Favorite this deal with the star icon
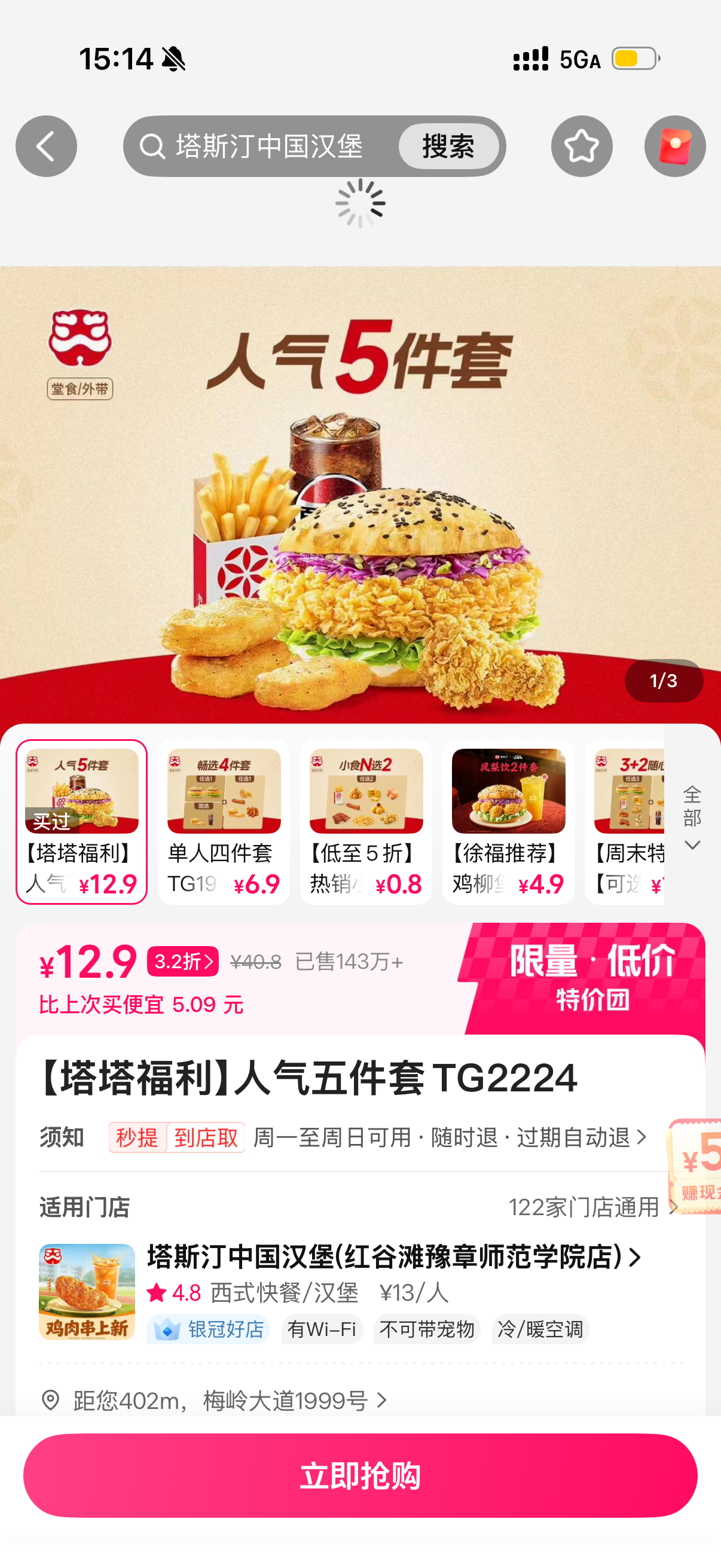The height and width of the screenshot is (1568, 721). click(582, 146)
